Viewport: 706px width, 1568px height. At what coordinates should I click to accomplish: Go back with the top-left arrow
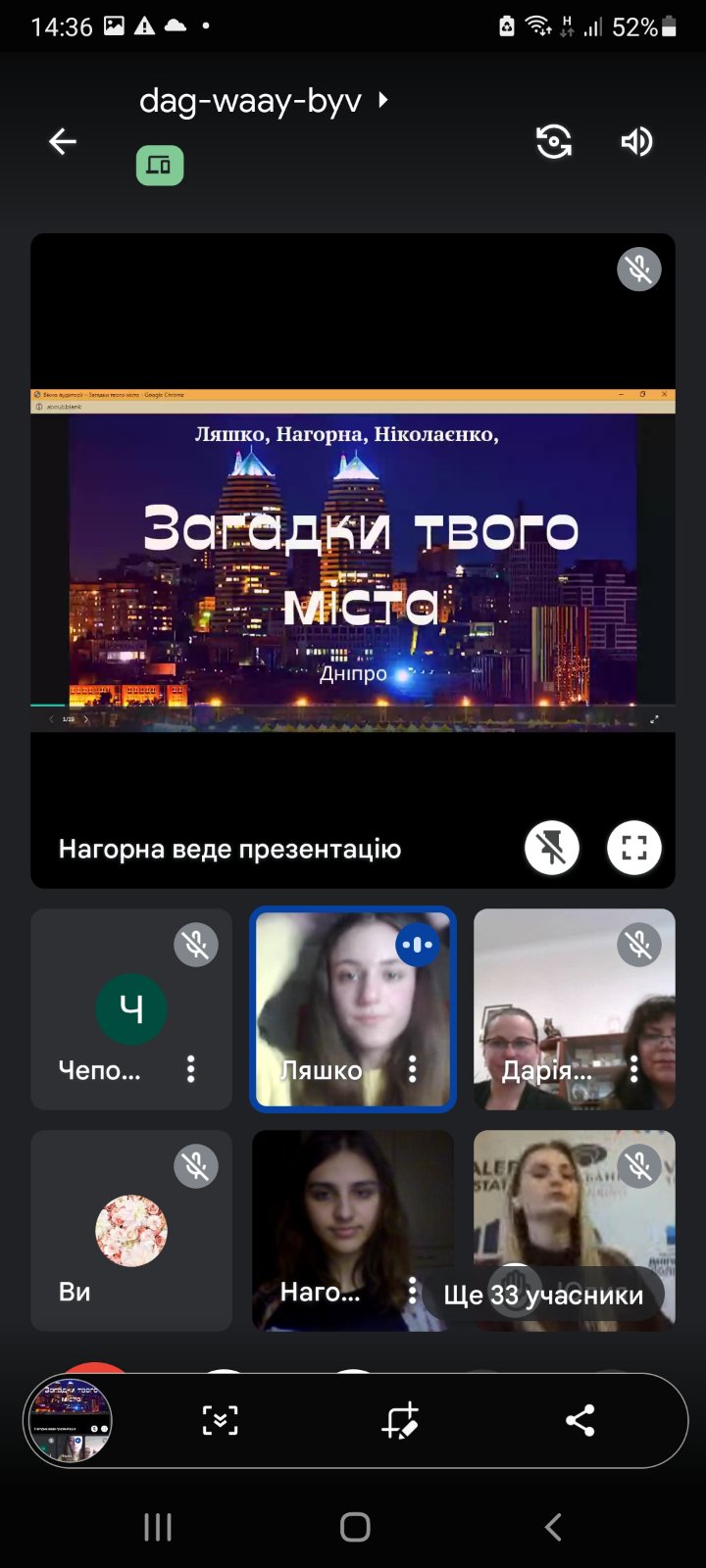pyautogui.click(x=63, y=142)
